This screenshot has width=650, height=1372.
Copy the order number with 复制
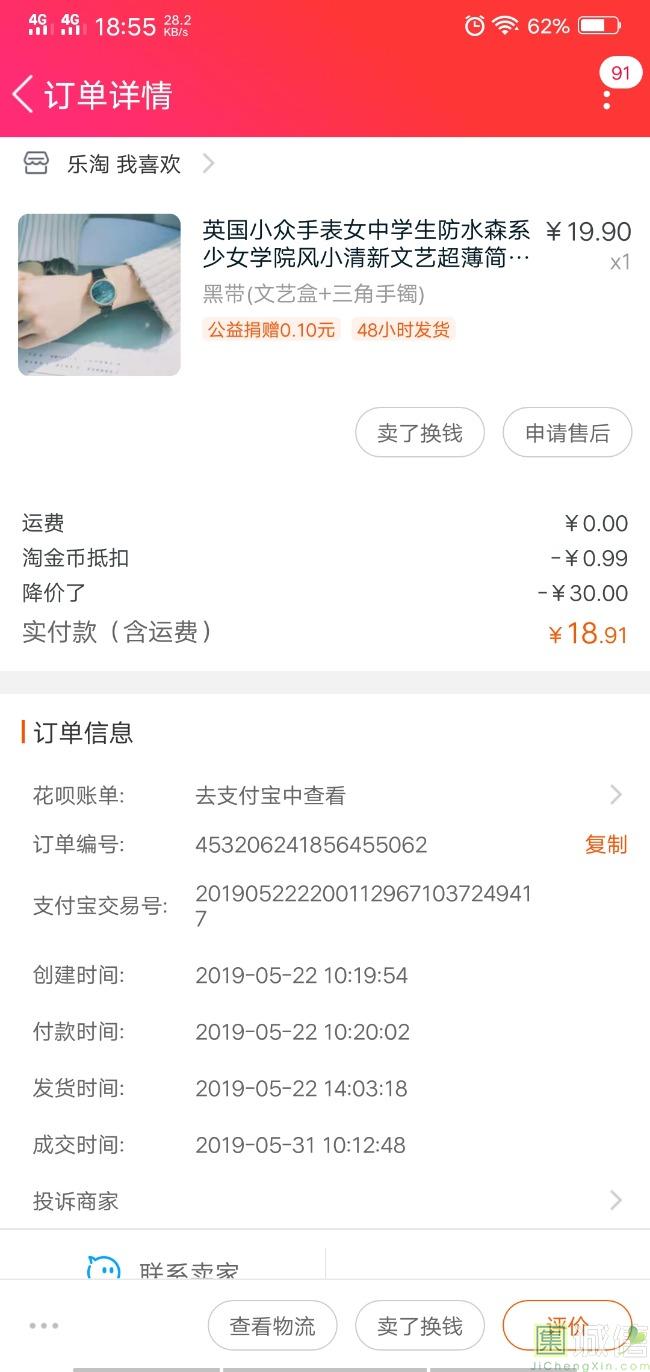coord(605,845)
